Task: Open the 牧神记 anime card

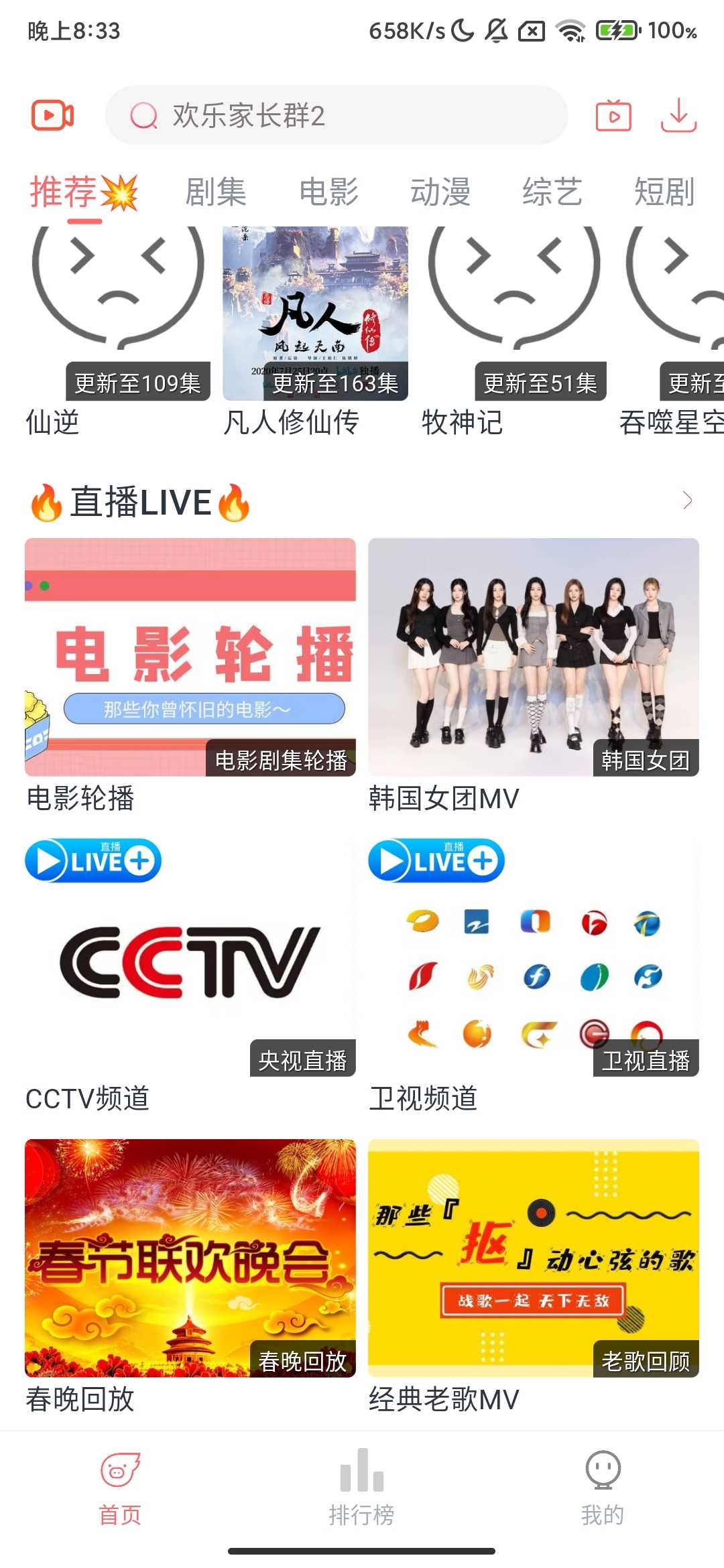Action: click(x=514, y=315)
